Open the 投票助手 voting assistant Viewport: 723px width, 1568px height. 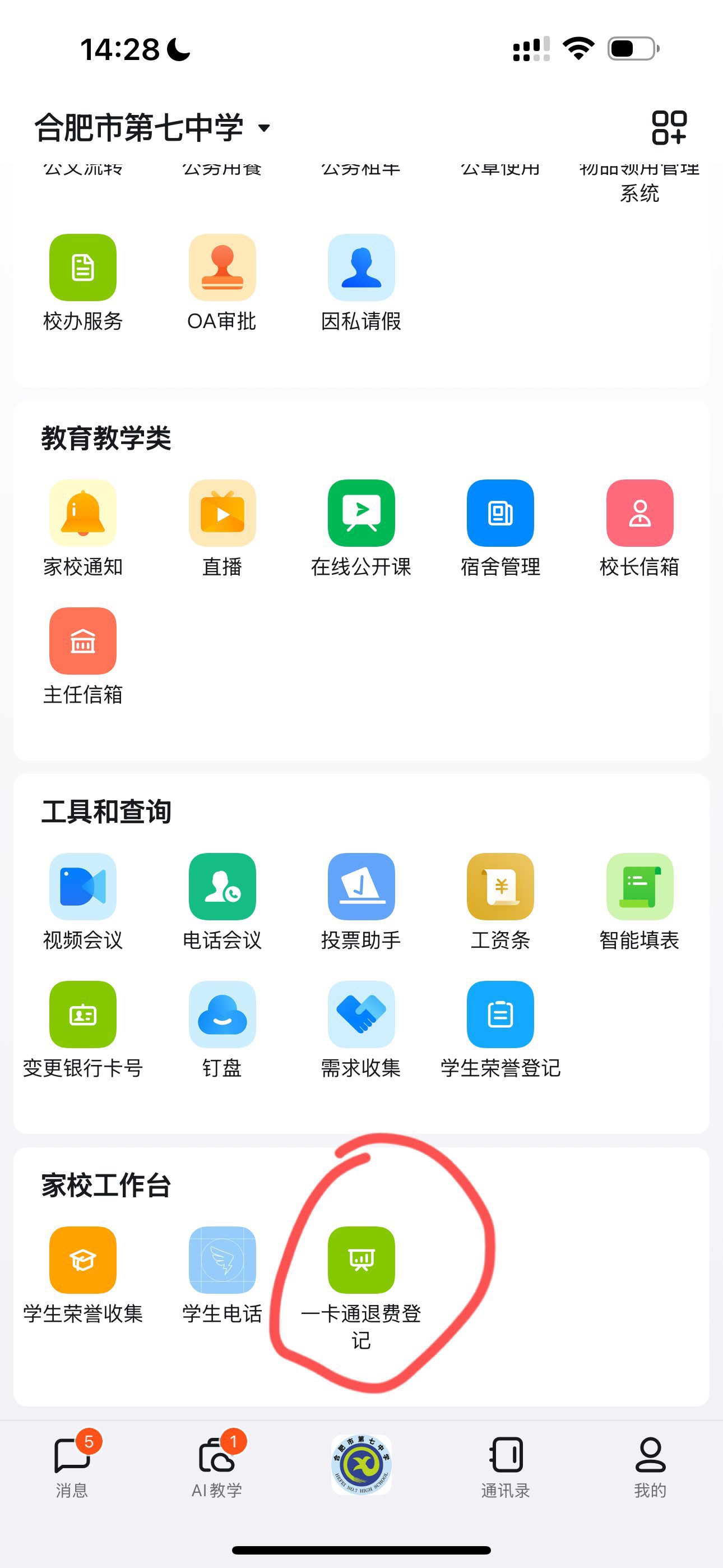click(x=361, y=886)
